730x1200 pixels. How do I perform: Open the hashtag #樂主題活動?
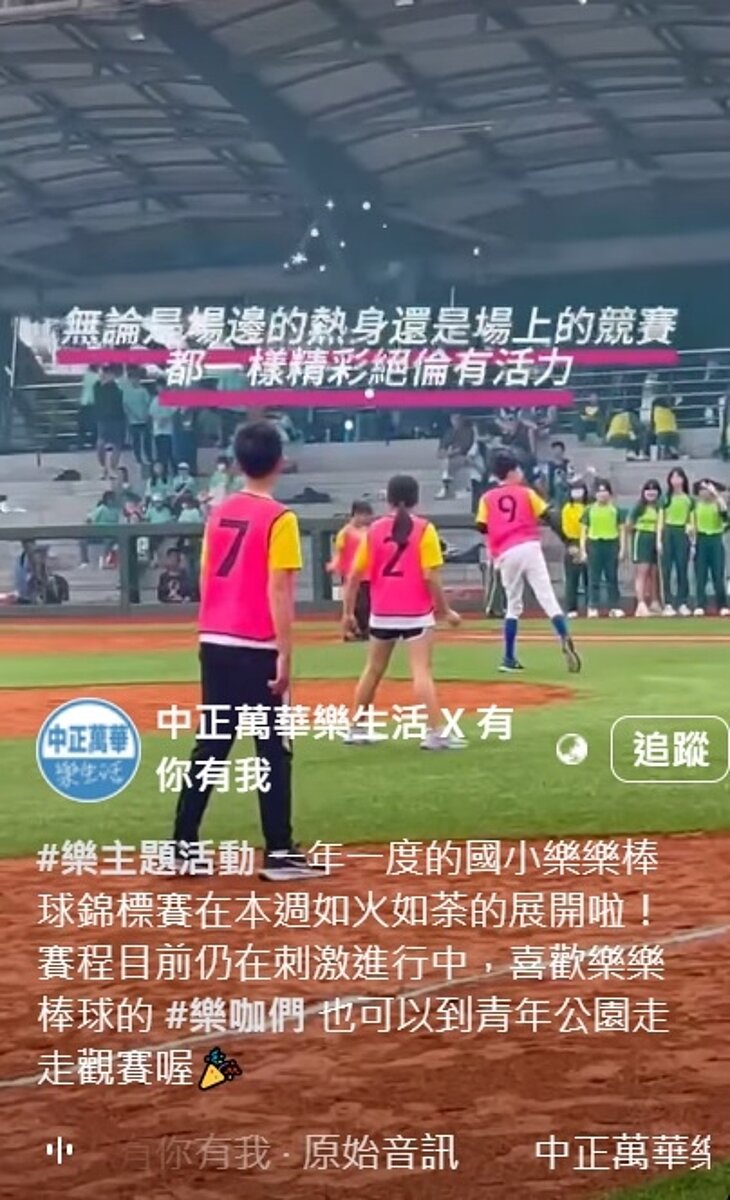tap(146, 858)
